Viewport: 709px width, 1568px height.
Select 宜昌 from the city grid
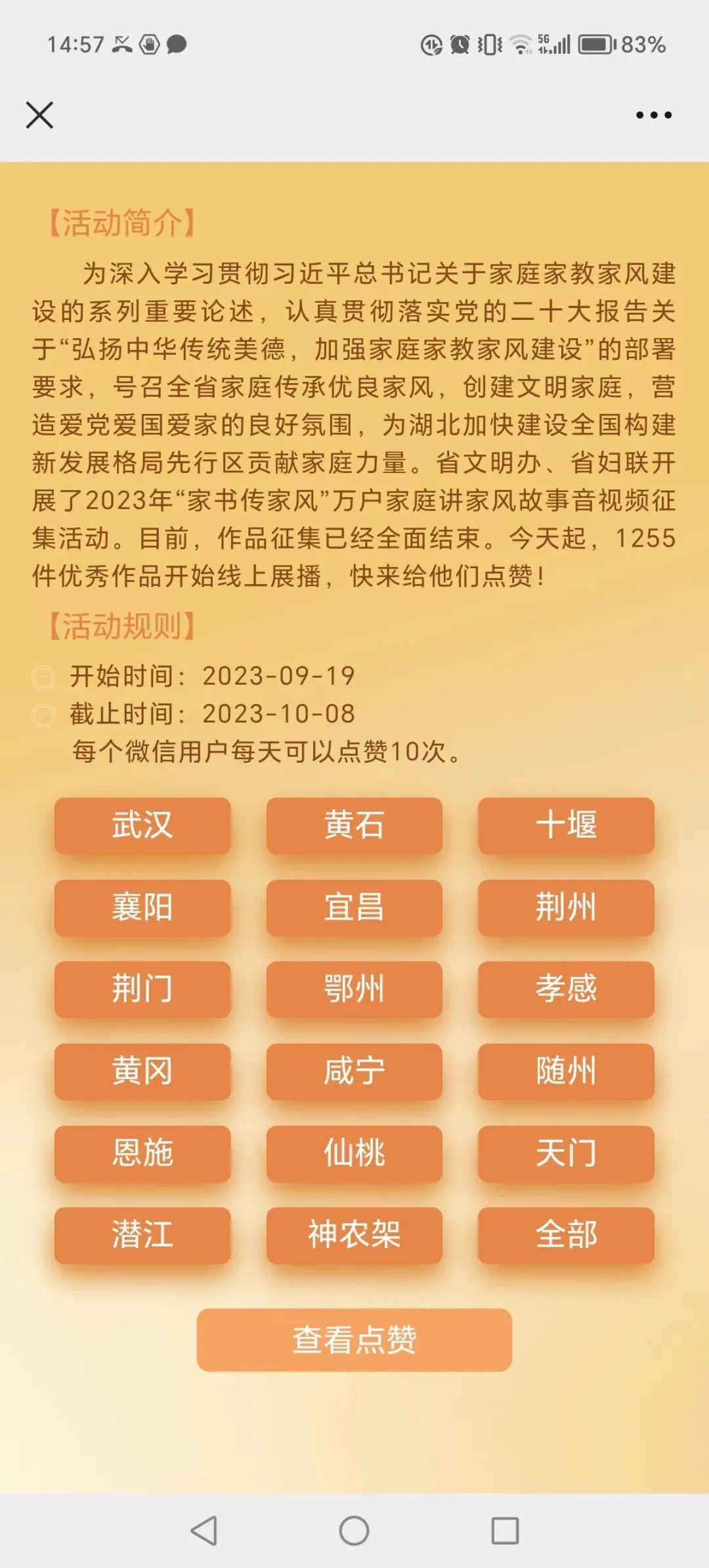coord(354,907)
